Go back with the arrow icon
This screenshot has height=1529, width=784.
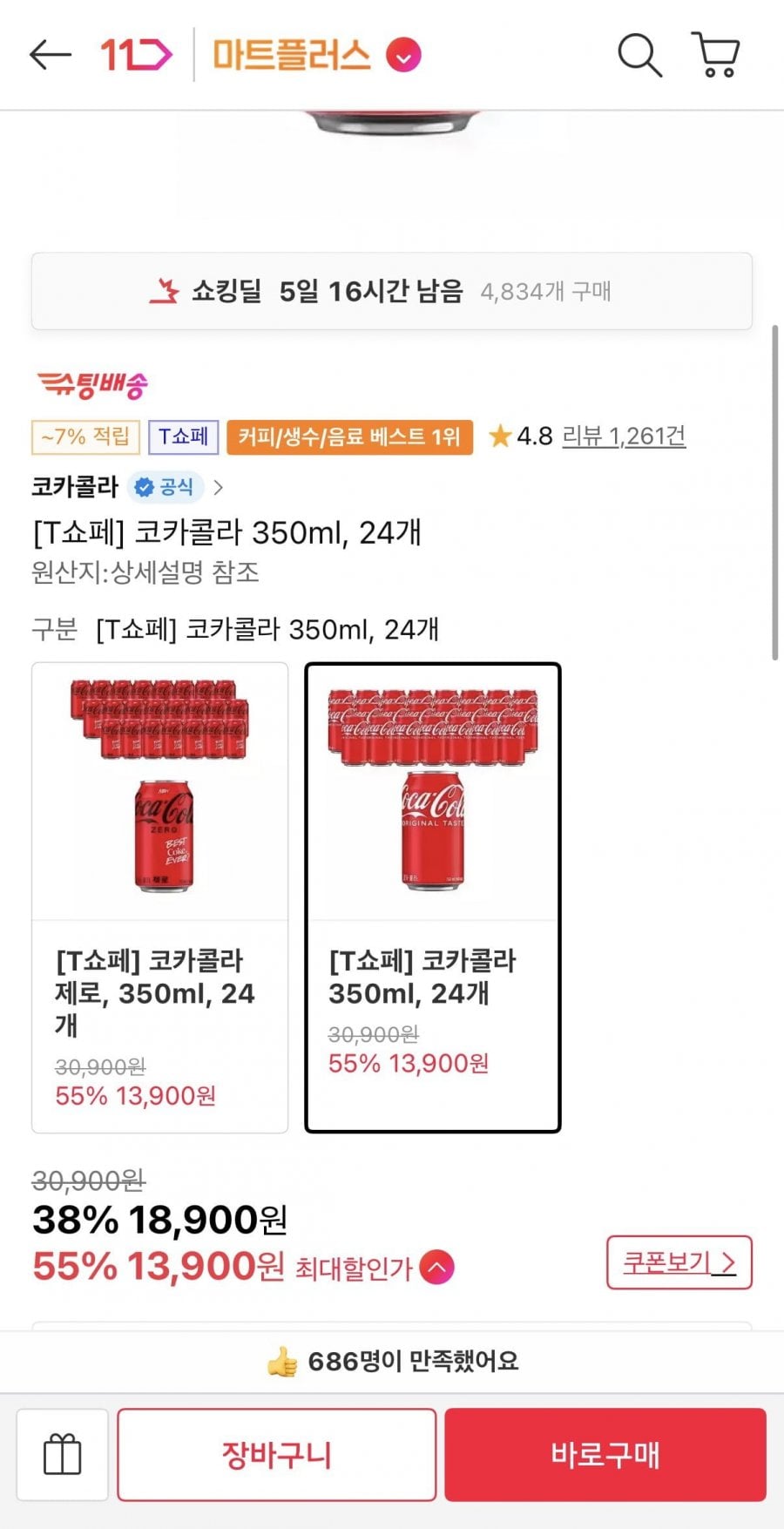pos(50,55)
